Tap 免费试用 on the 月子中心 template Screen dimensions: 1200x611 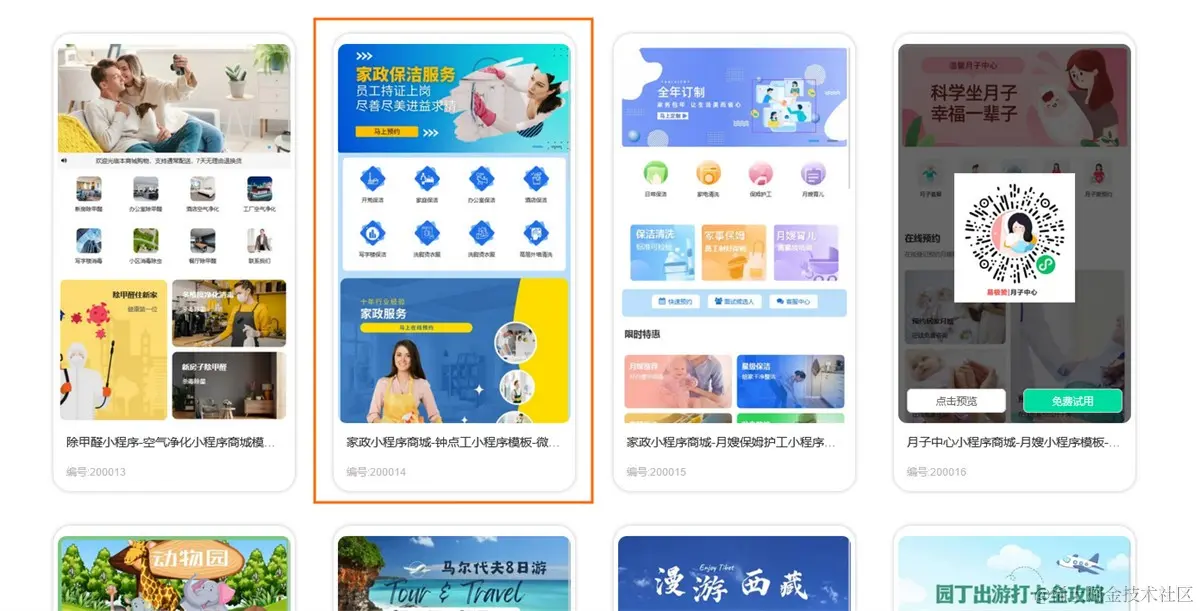coord(1072,401)
